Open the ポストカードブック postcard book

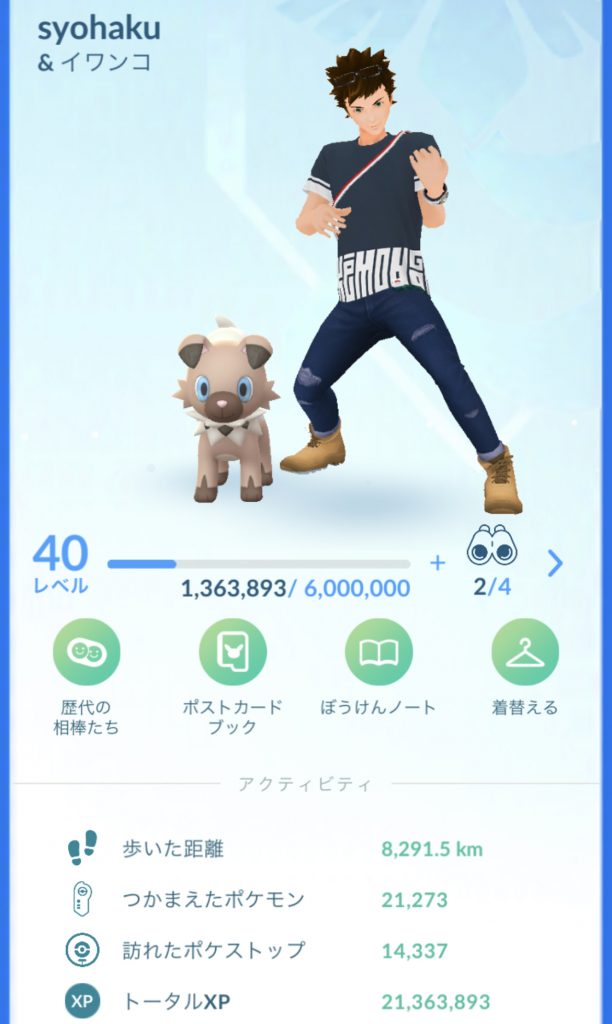(233, 653)
